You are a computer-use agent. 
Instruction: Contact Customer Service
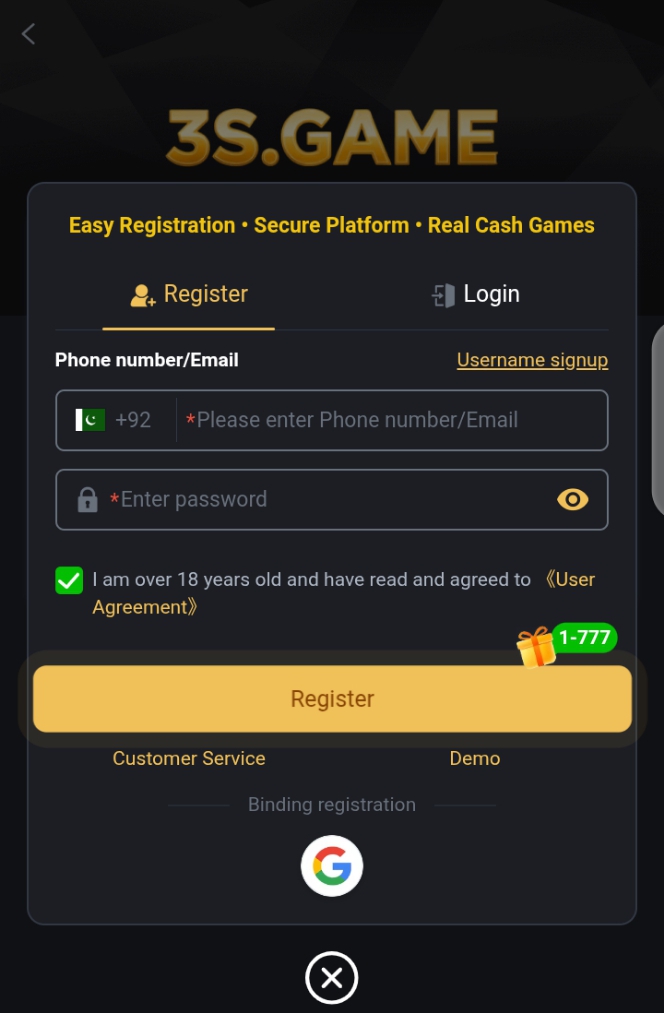point(189,758)
